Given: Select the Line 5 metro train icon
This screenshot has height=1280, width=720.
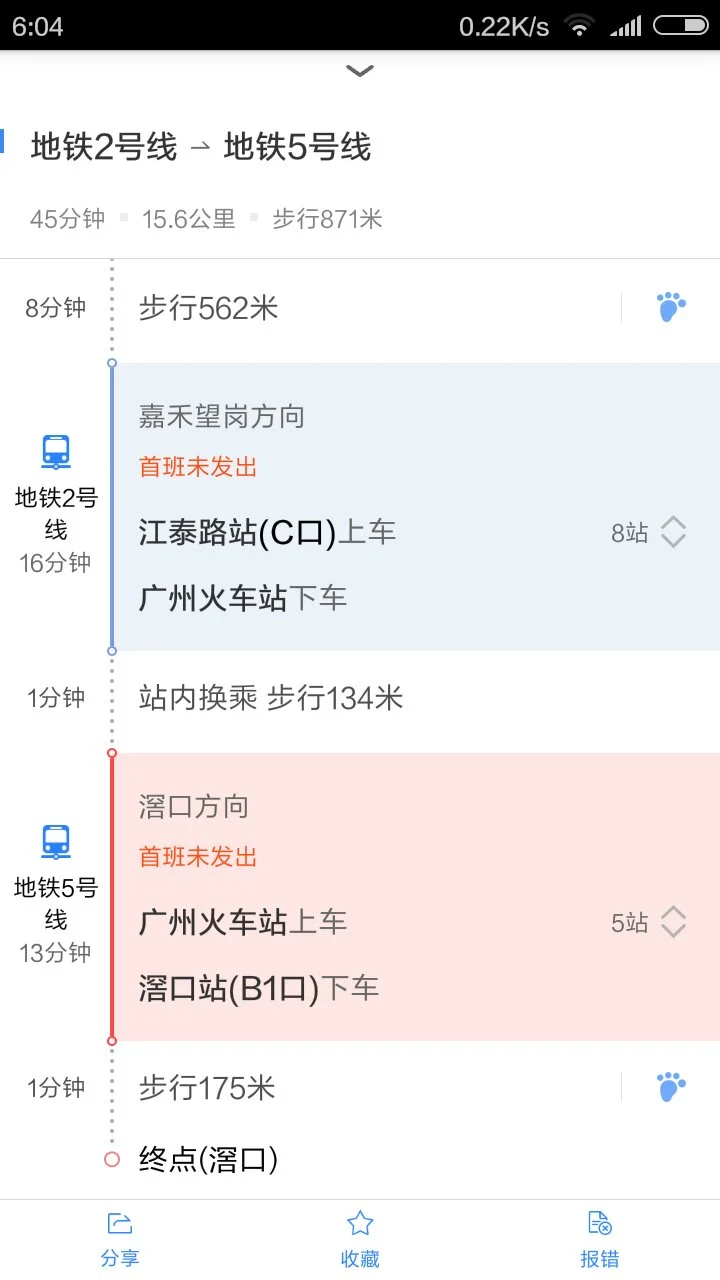Looking at the screenshot, I should pos(55,841).
